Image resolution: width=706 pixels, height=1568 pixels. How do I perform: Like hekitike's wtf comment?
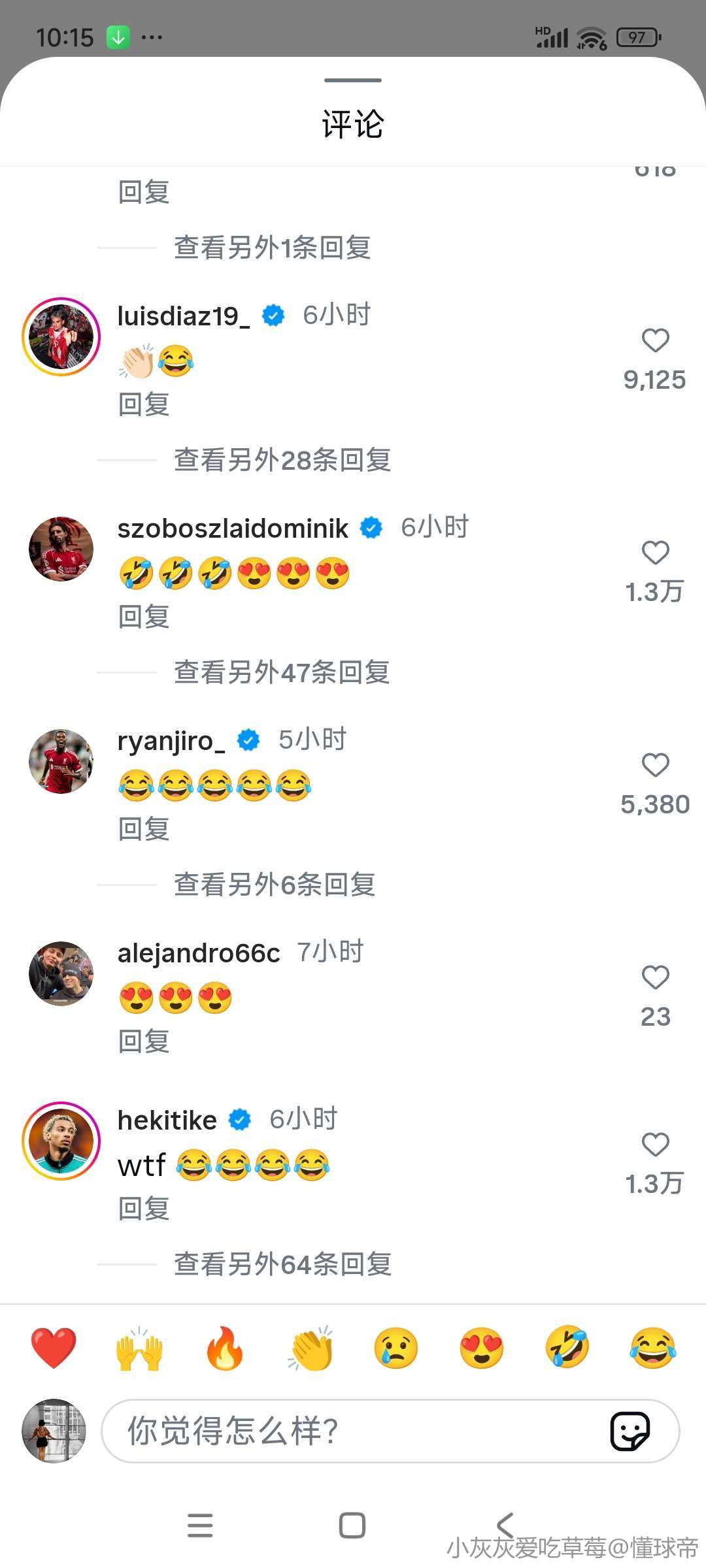[655, 1145]
